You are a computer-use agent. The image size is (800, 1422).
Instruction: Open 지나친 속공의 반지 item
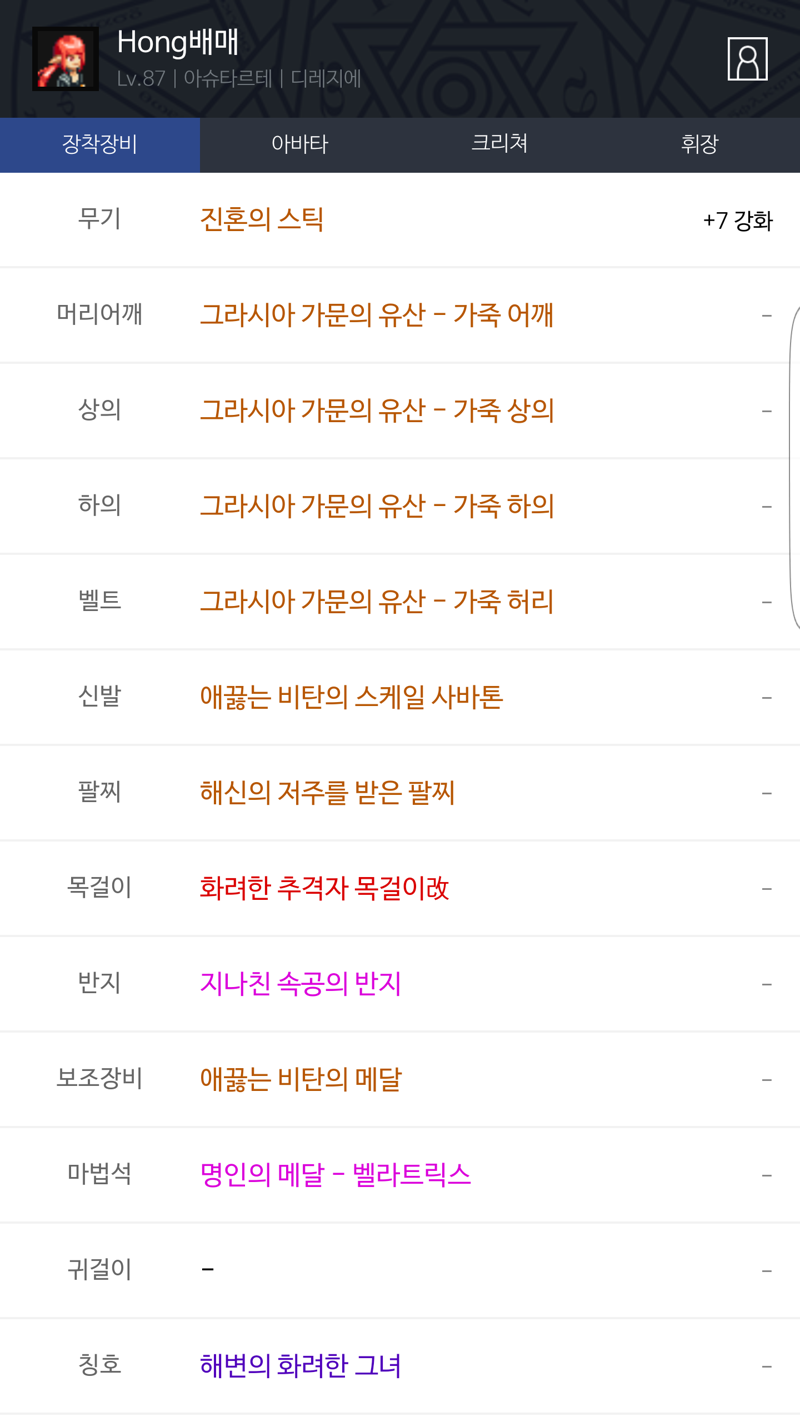[301, 984]
